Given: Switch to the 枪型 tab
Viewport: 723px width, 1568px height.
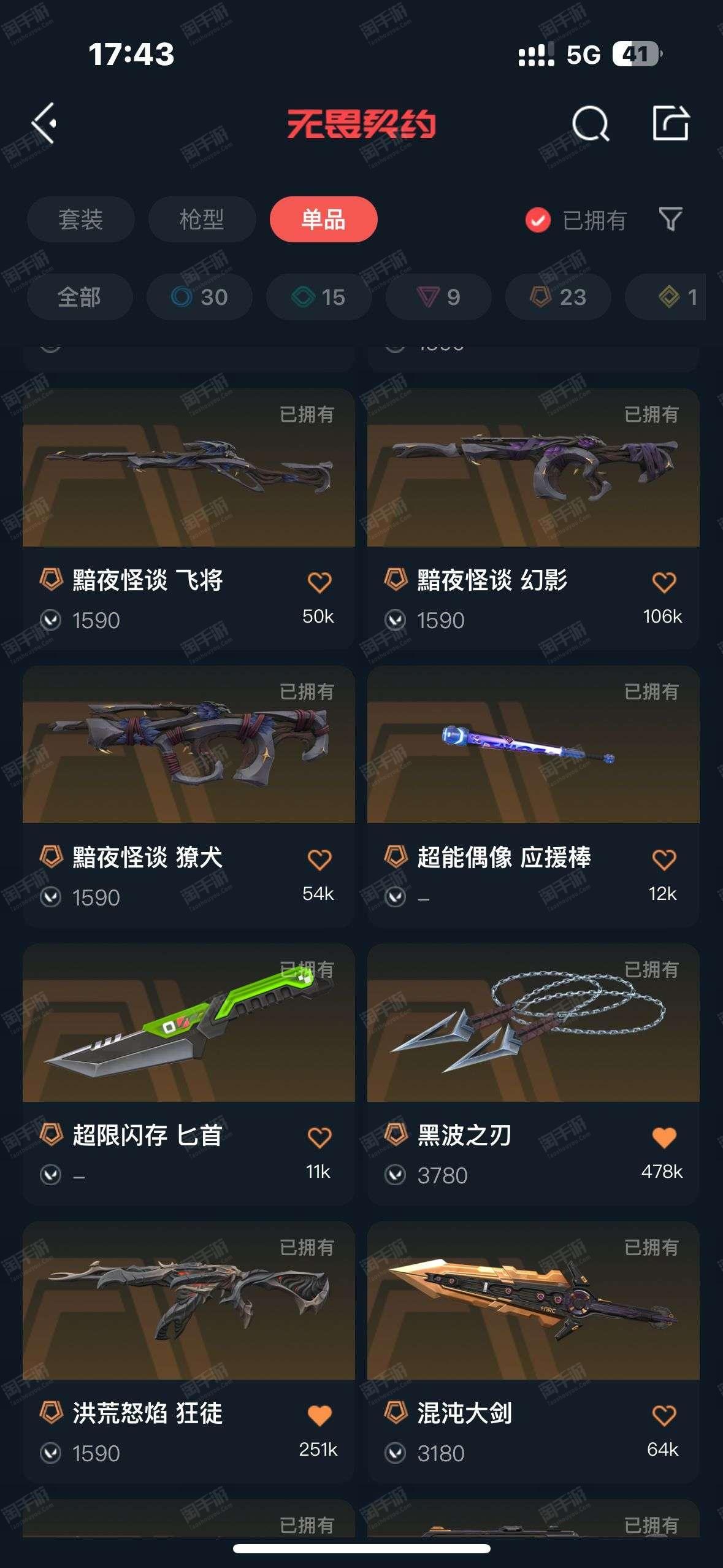Looking at the screenshot, I should (202, 220).
